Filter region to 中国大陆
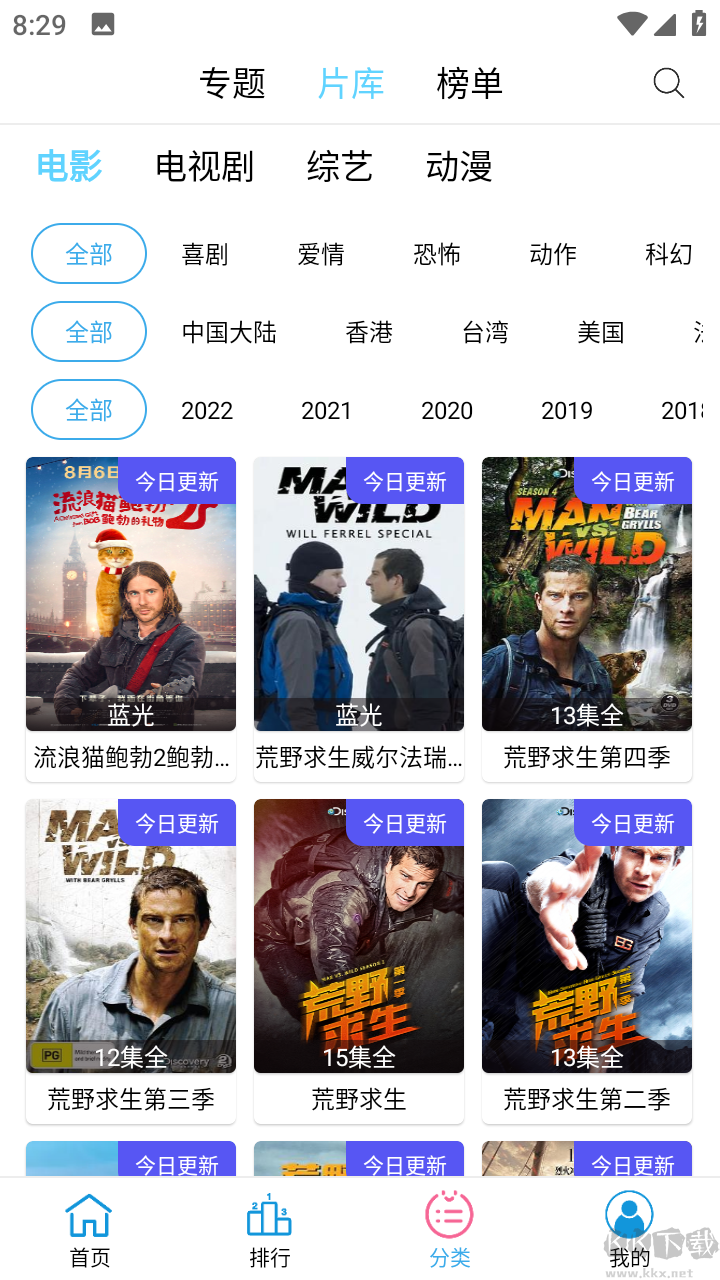 pos(229,332)
